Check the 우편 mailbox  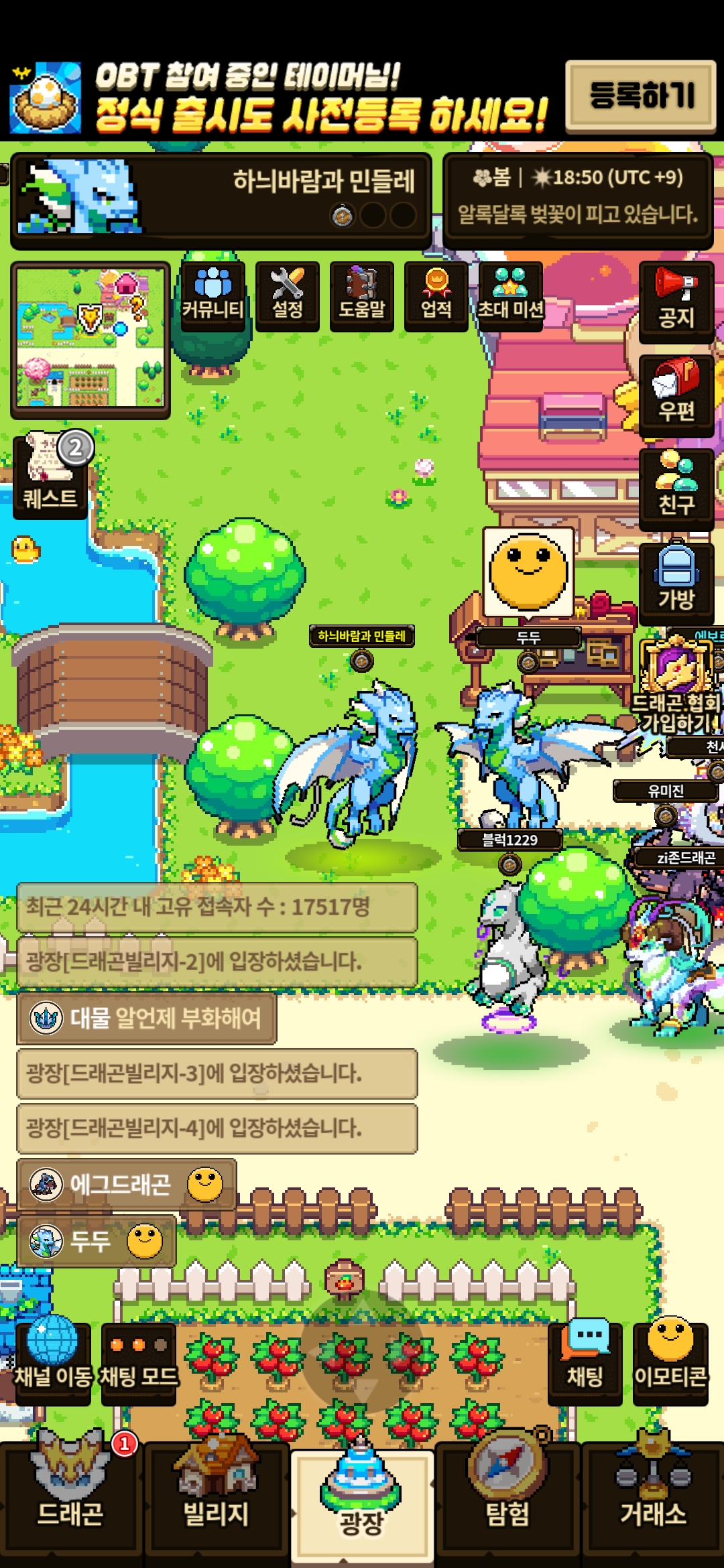[x=676, y=395]
